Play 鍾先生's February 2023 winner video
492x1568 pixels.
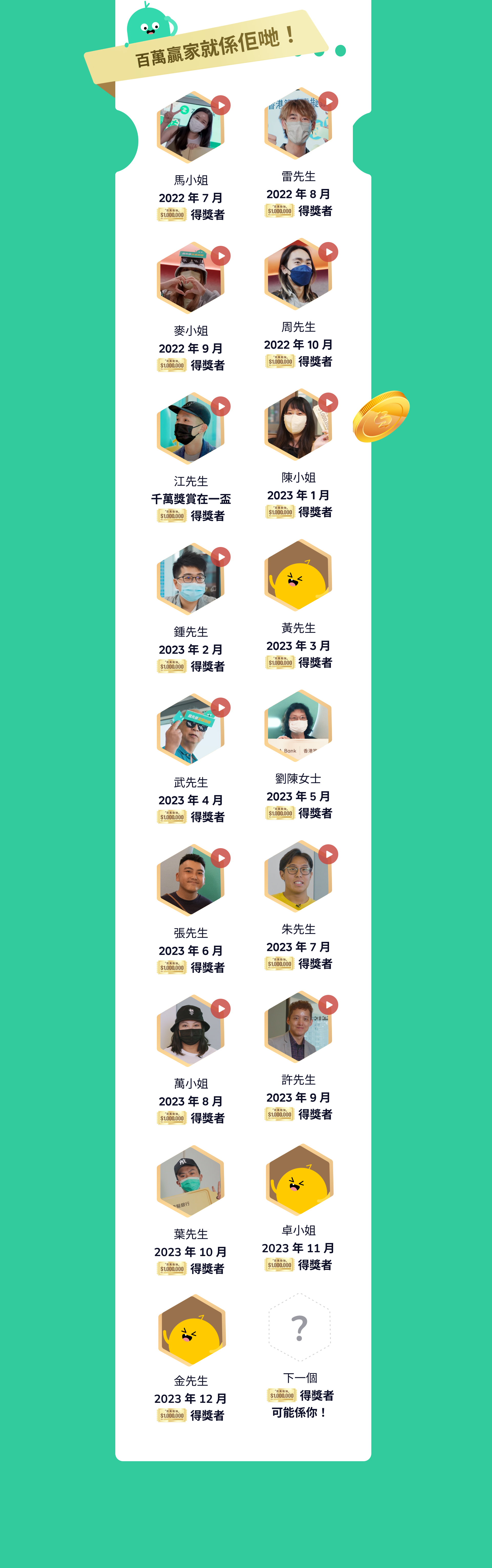coord(220,557)
